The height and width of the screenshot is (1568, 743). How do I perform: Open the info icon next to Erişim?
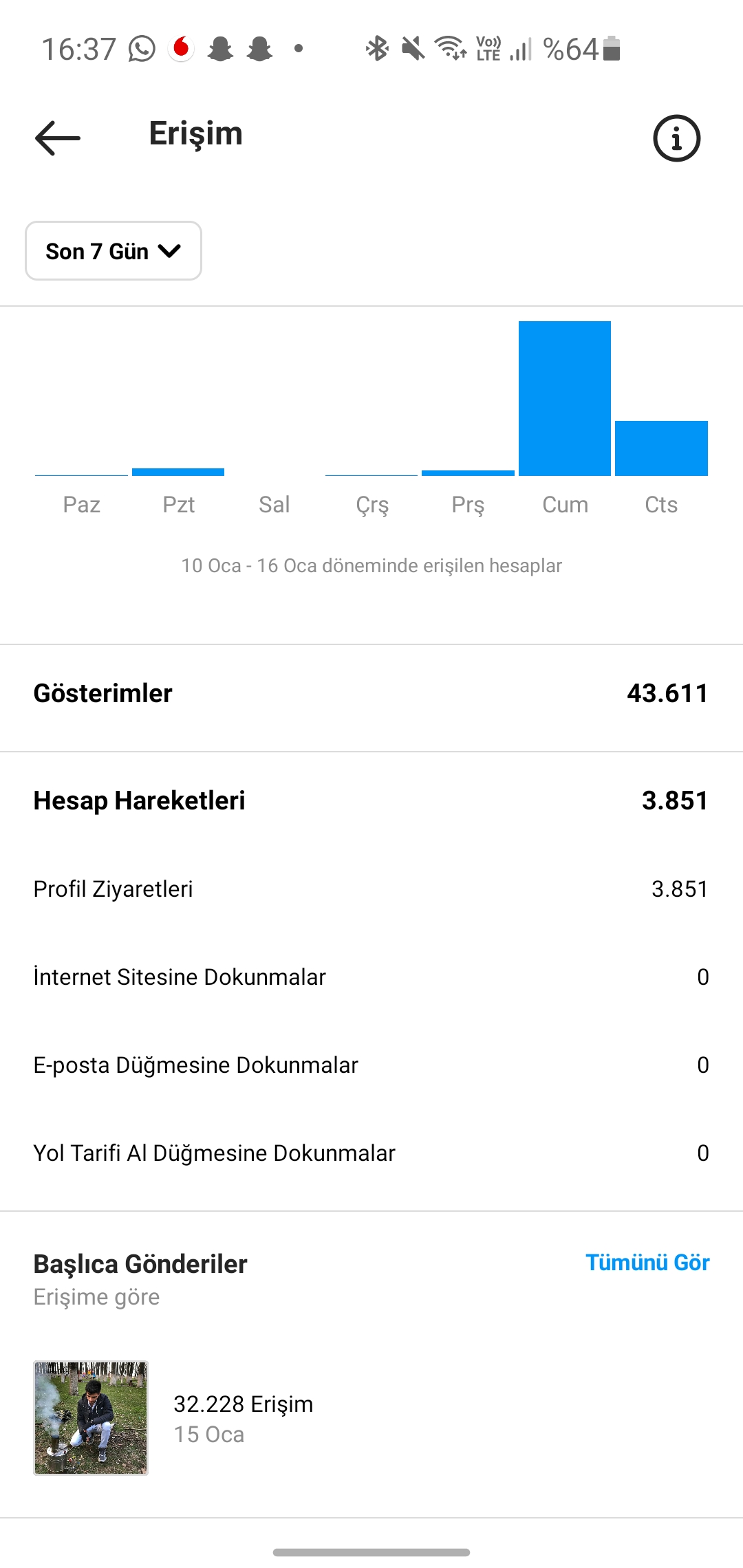coord(676,138)
